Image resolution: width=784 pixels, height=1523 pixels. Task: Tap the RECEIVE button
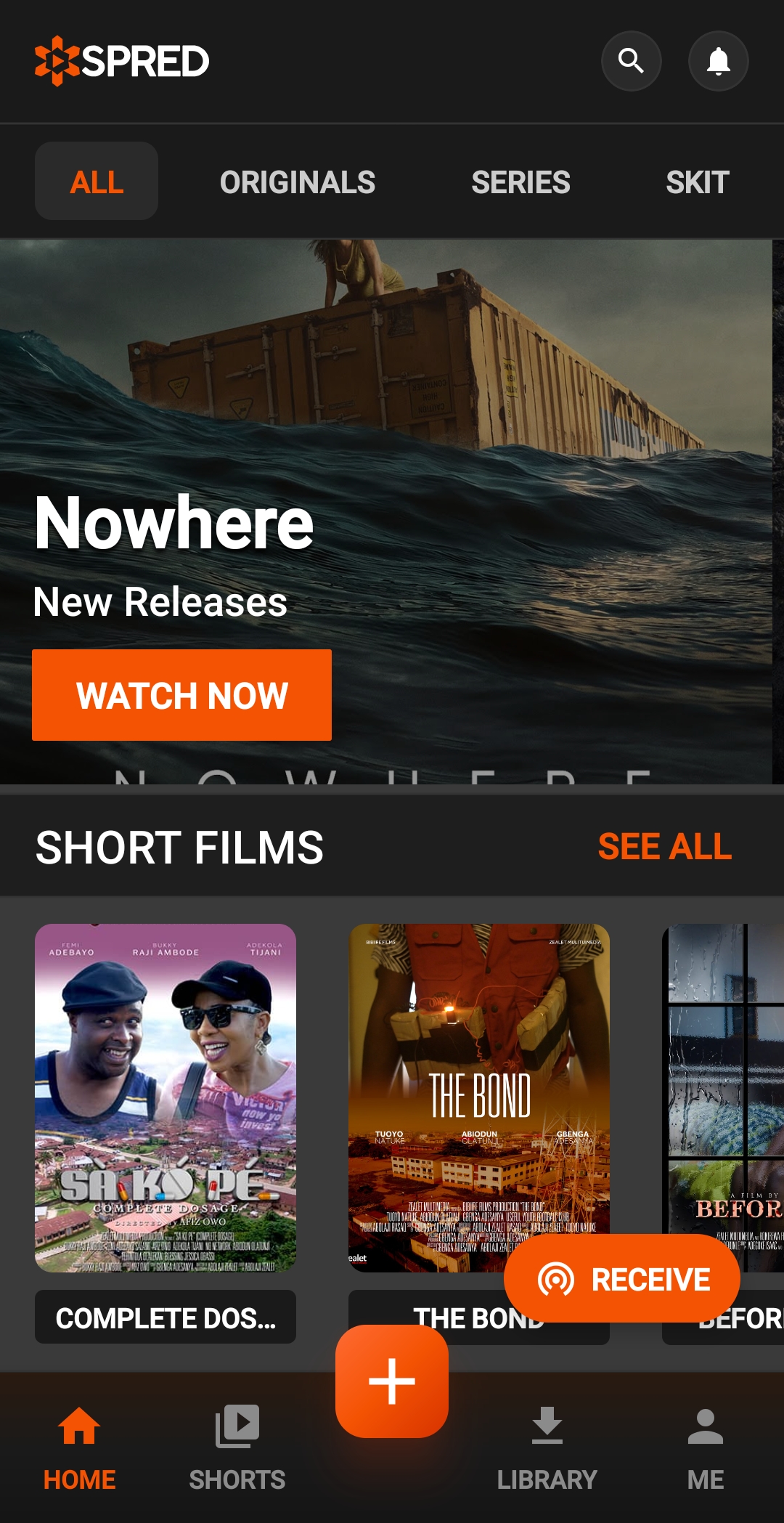point(622,1279)
